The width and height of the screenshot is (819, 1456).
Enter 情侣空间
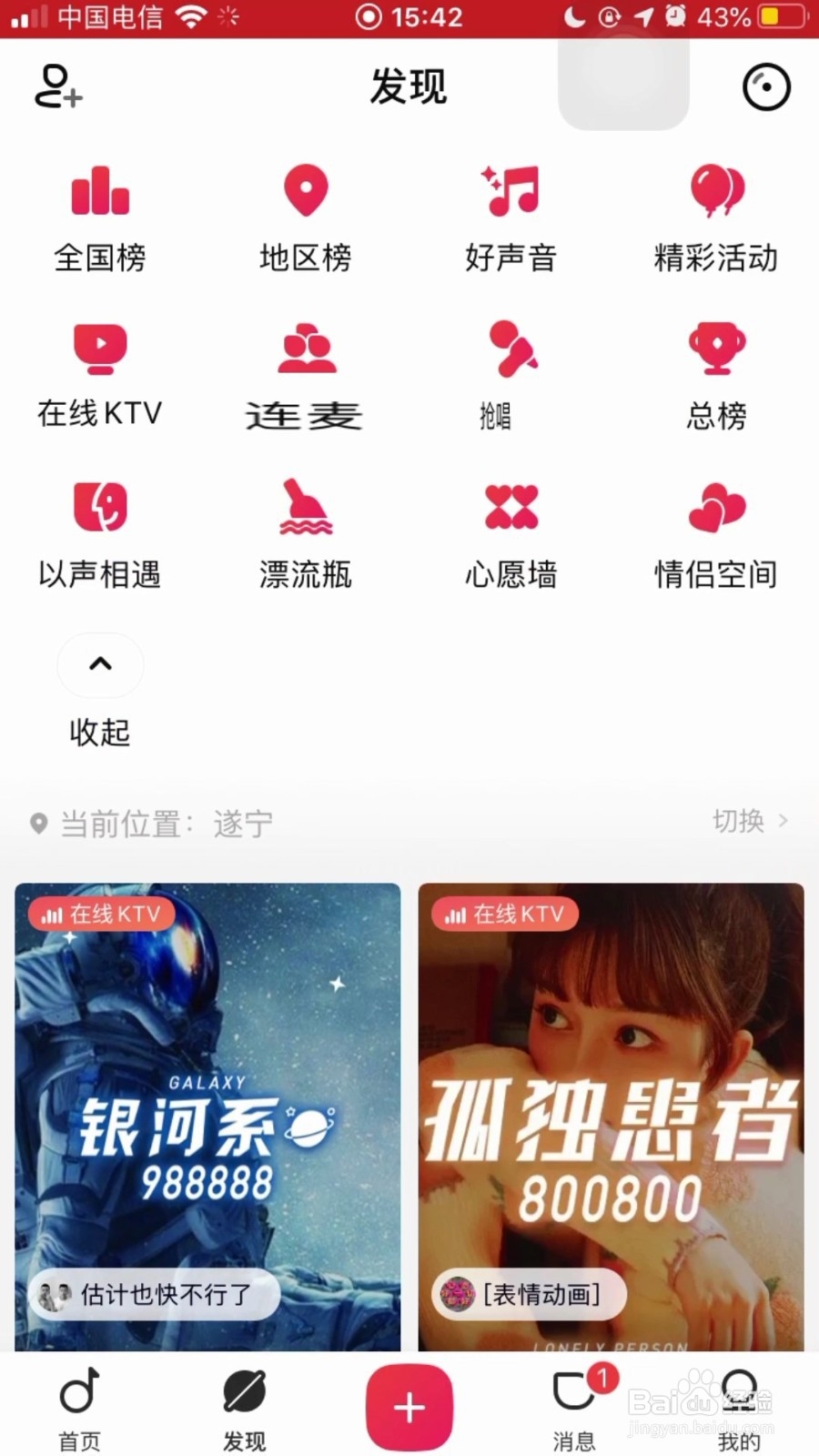(716, 534)
